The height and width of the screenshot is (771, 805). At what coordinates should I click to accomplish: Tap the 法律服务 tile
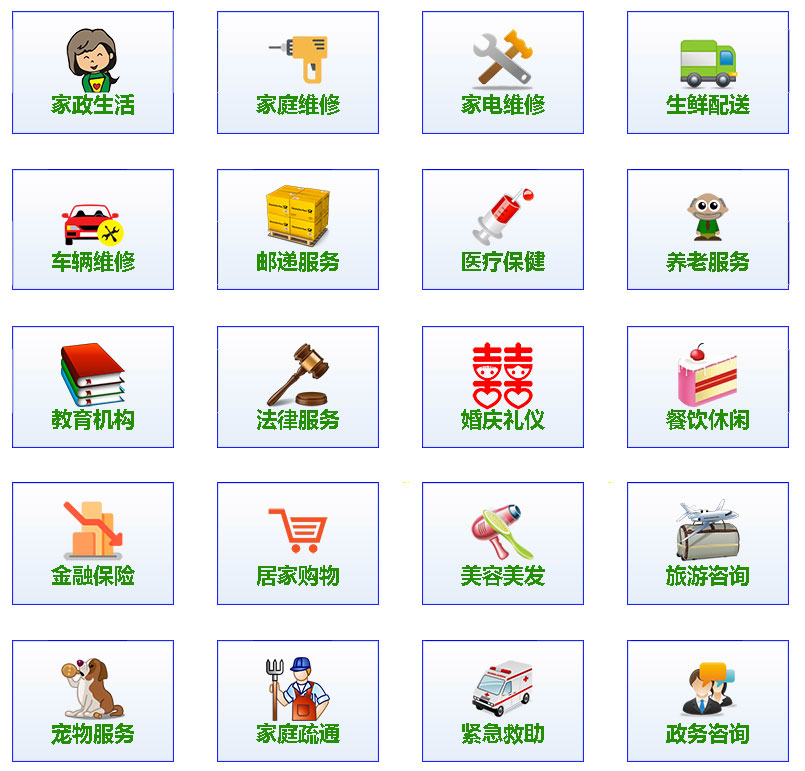(298, 387)
